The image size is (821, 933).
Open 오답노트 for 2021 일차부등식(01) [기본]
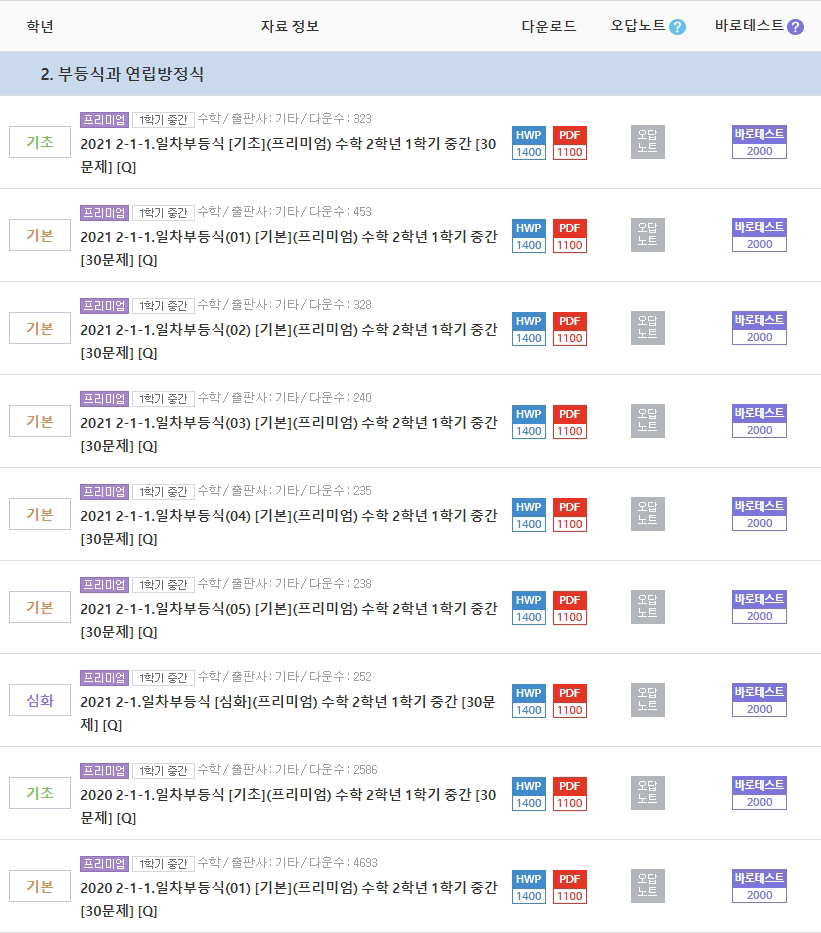coord(647,235)
